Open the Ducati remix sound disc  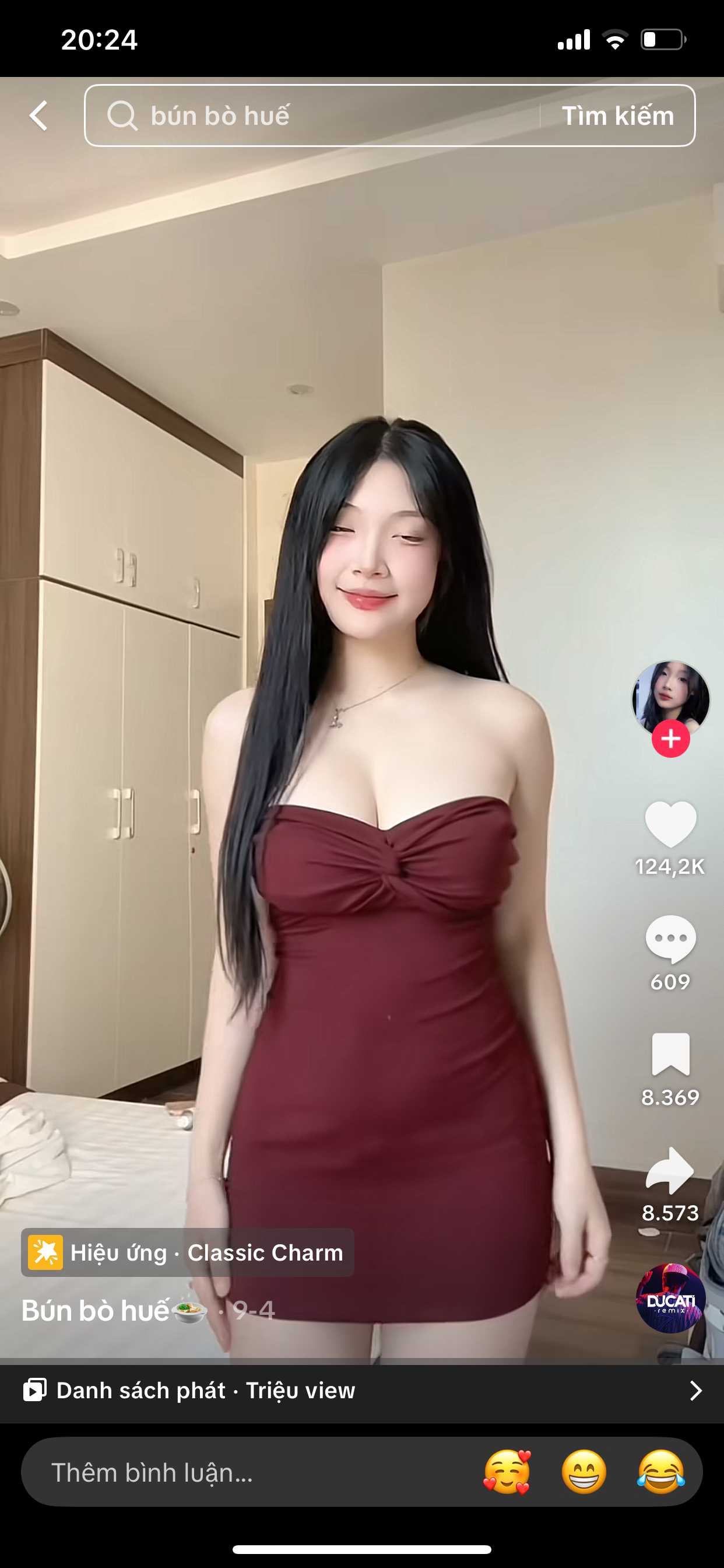[x=670, y=1298]
